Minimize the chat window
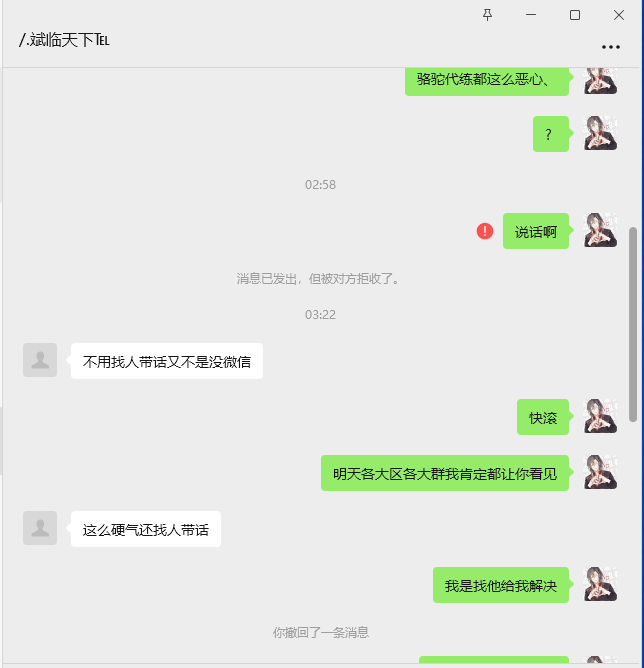The width and height of the screenshot is (644, 668). pyautogui.click(x=531, y=15)
